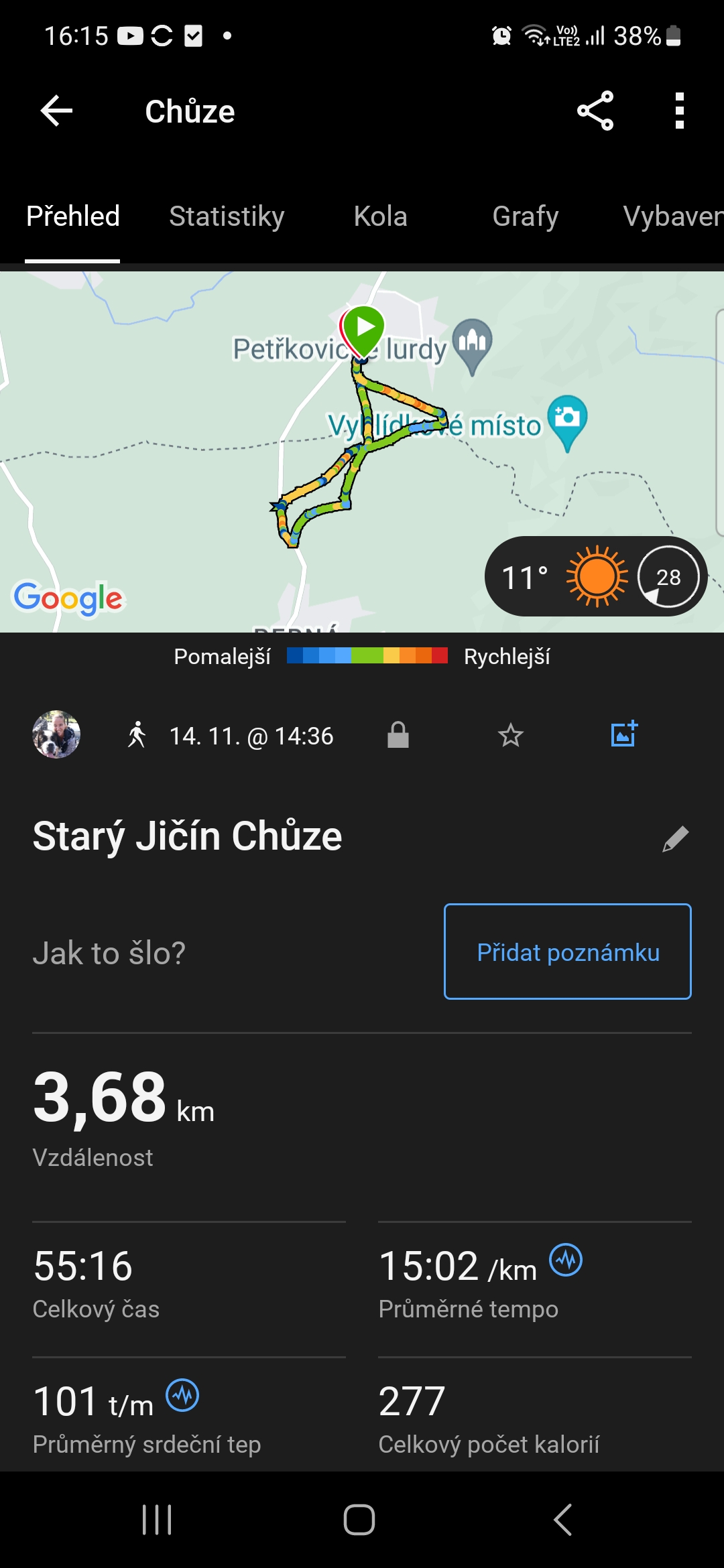Go to the home screen

(x=359, y=1520)
